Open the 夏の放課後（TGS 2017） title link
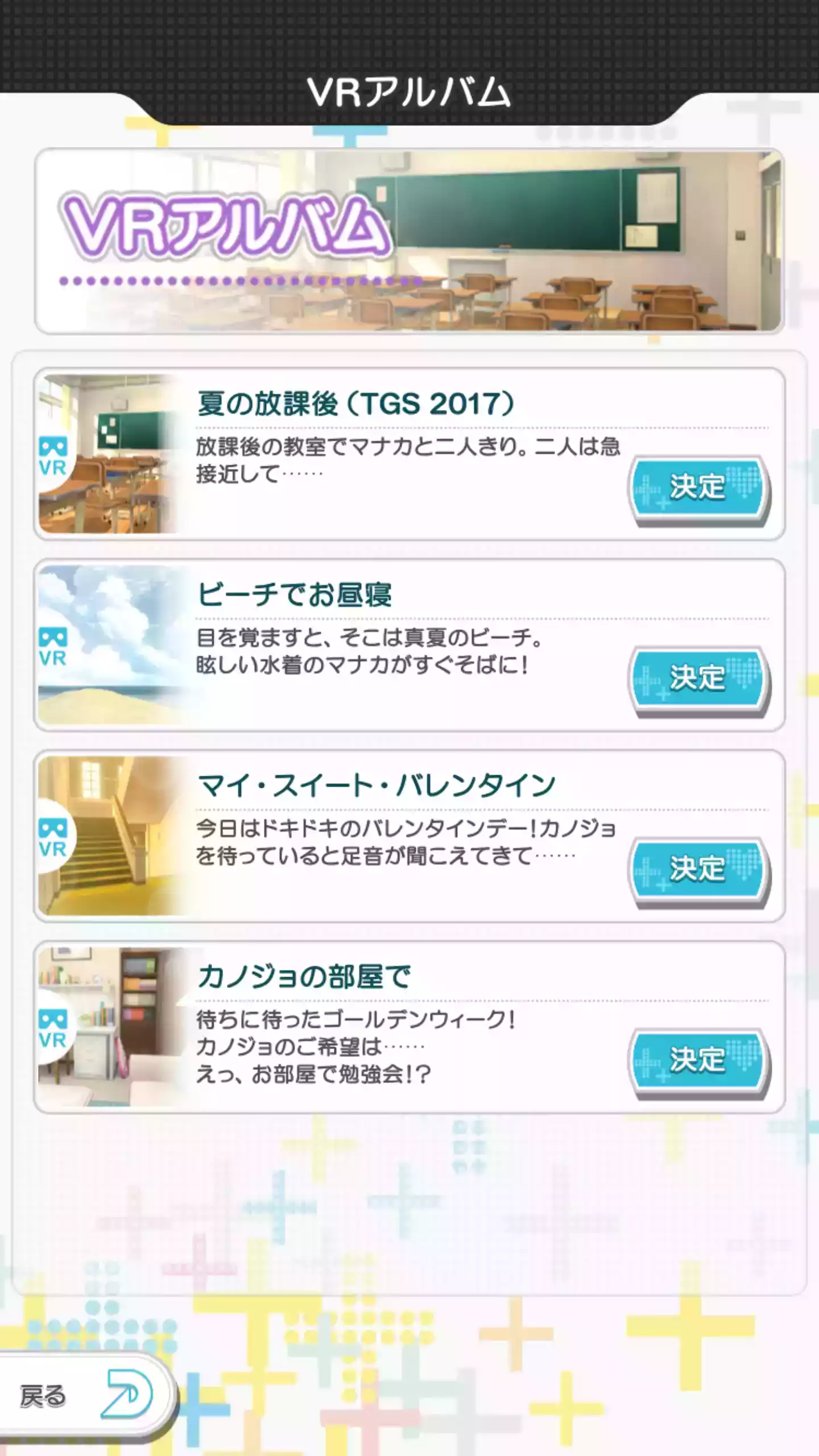Screen dimensions: 819x1456 [x=355, y=404]
